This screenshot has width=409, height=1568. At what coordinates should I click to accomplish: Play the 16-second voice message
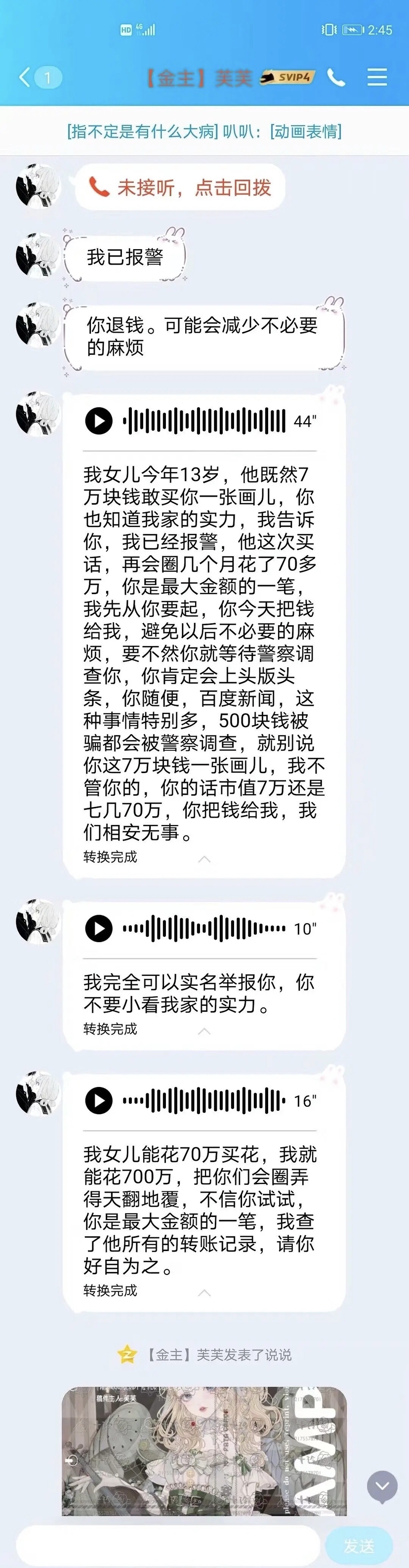[x=99, y=1100]
